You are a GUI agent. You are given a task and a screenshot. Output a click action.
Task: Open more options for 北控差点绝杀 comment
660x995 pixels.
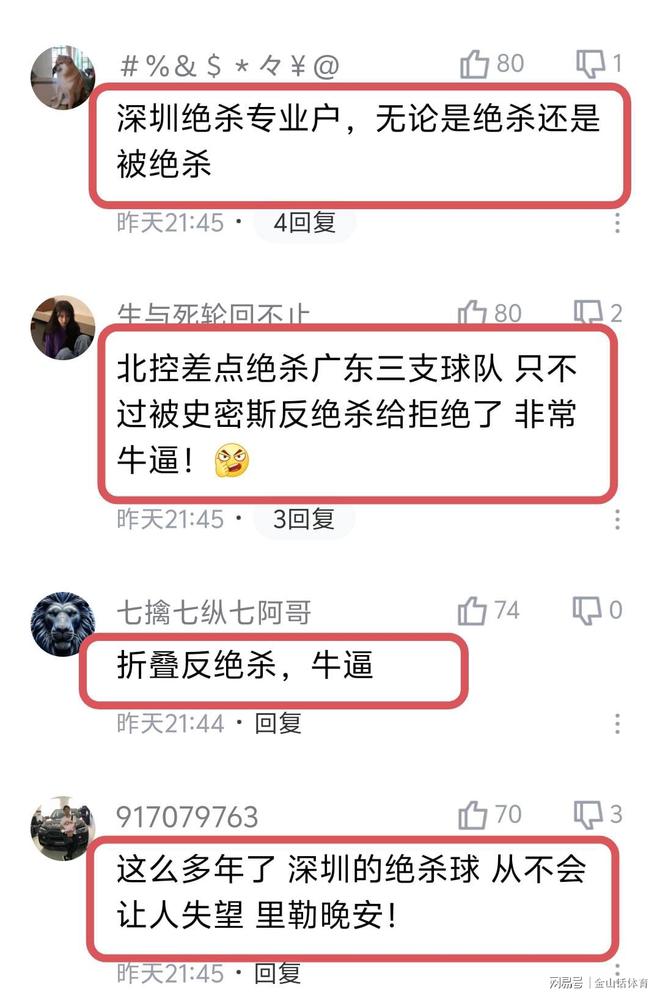618,519
